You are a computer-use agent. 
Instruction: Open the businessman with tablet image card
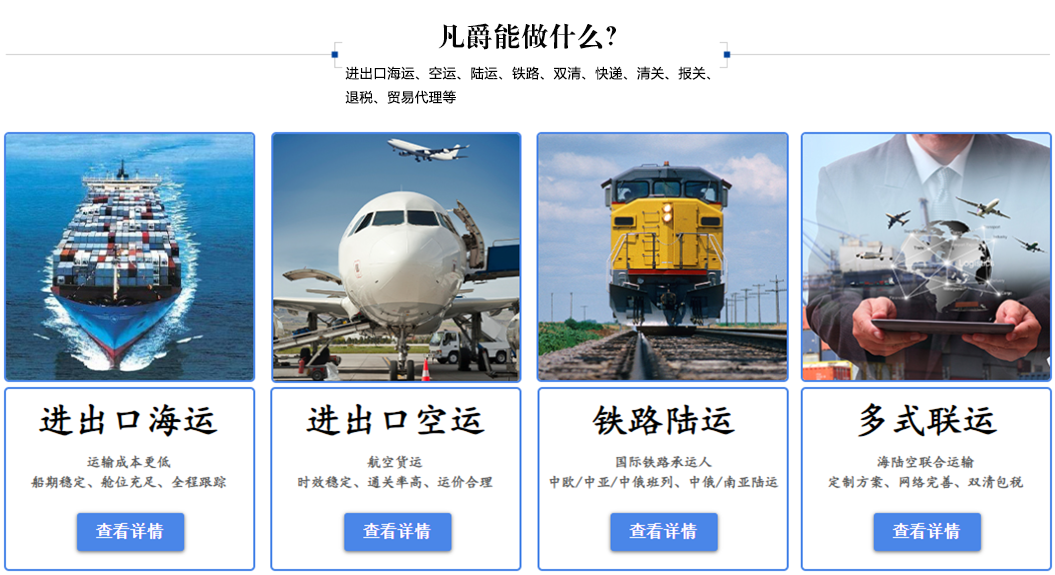coord(926,257)
